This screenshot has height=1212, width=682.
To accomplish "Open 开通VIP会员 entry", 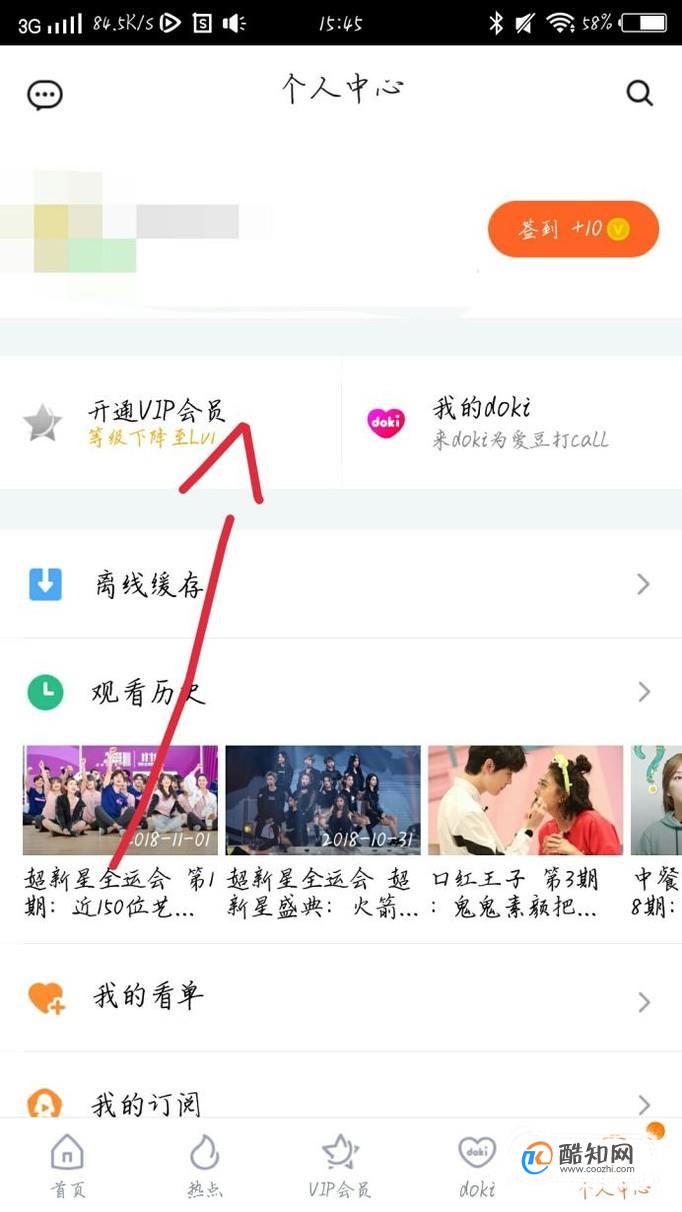I will tap(170, 423).
